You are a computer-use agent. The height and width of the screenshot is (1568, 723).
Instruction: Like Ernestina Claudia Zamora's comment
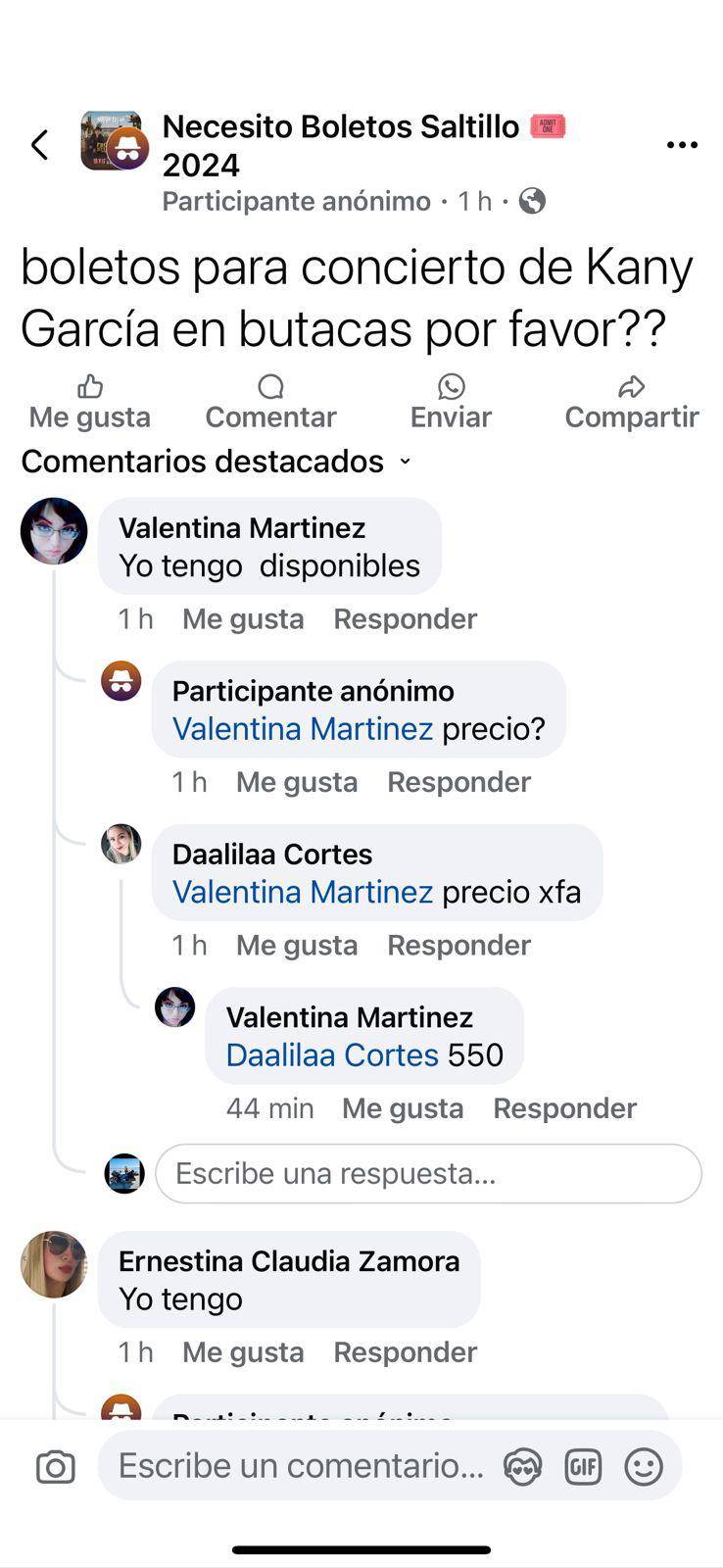point(242,1351)
